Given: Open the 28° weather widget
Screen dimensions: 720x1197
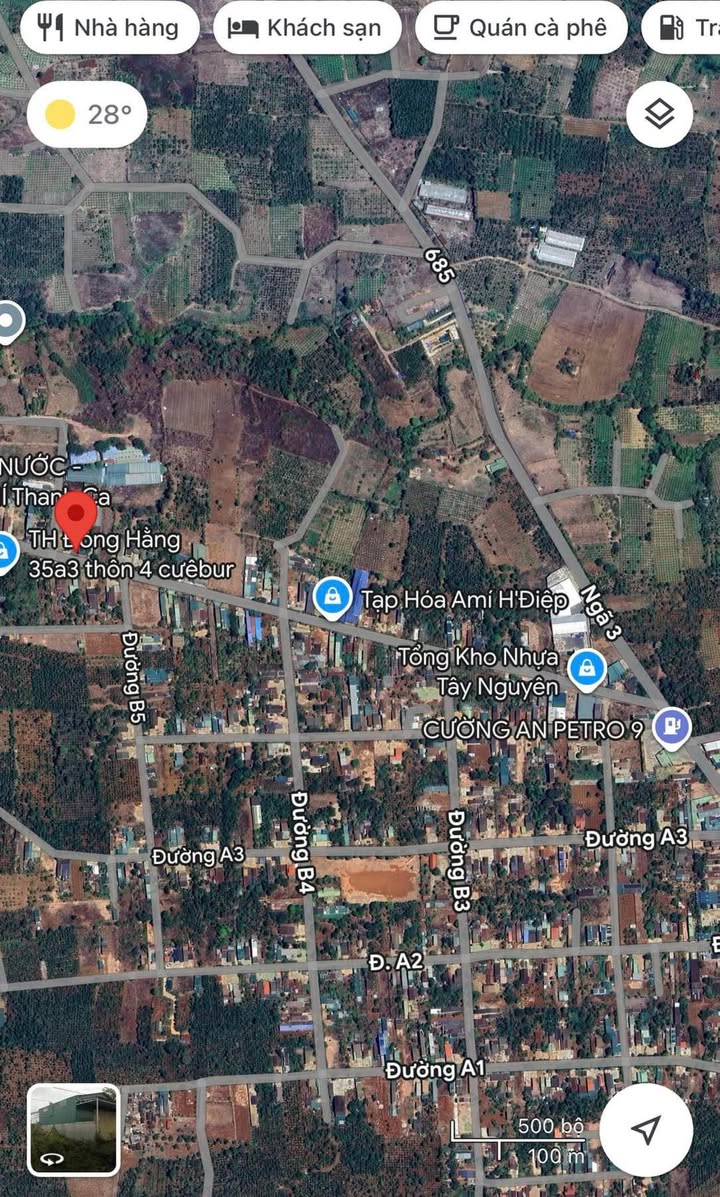Looking at the screenshot, I should 87,115.
